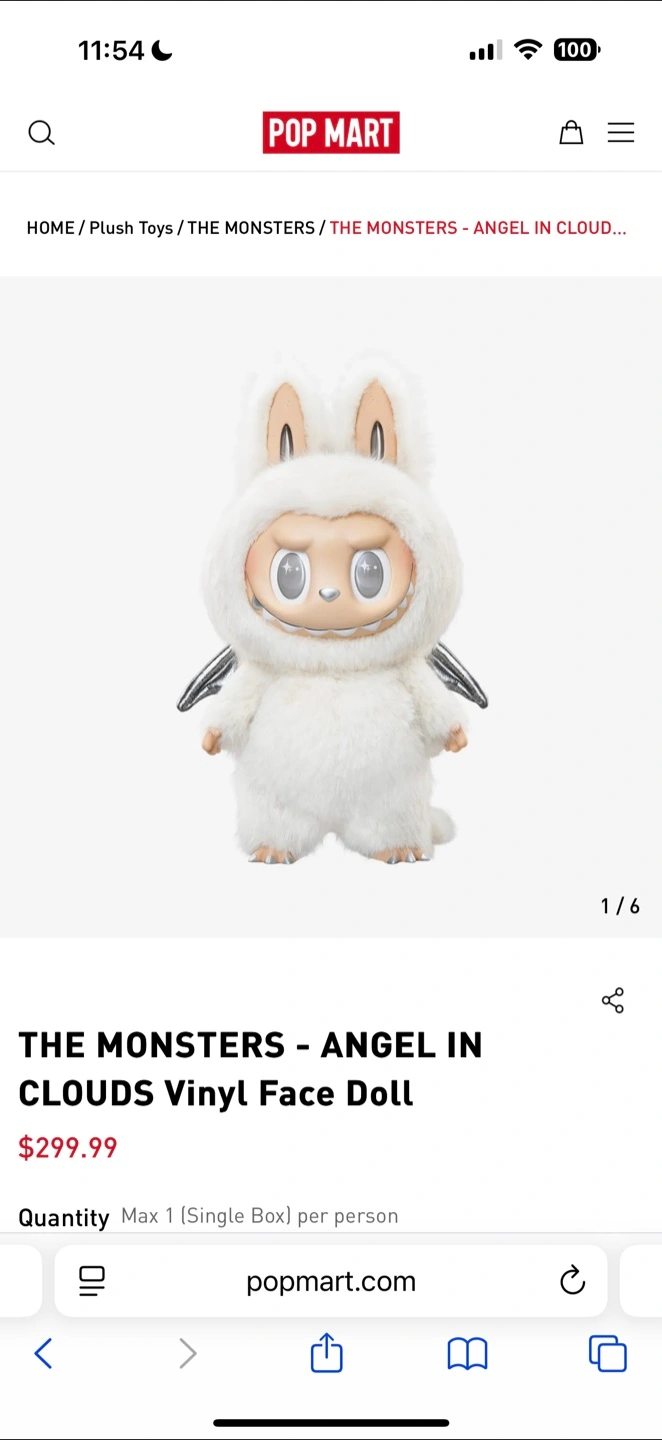Open Plush Toys breadcrumb link
This screenshot has height=1440, width=662.
coord(131,228)
